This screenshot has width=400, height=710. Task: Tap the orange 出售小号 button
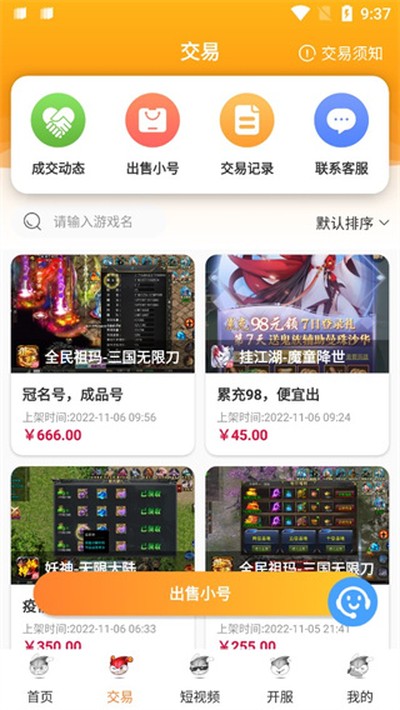[x=190, y=593]
